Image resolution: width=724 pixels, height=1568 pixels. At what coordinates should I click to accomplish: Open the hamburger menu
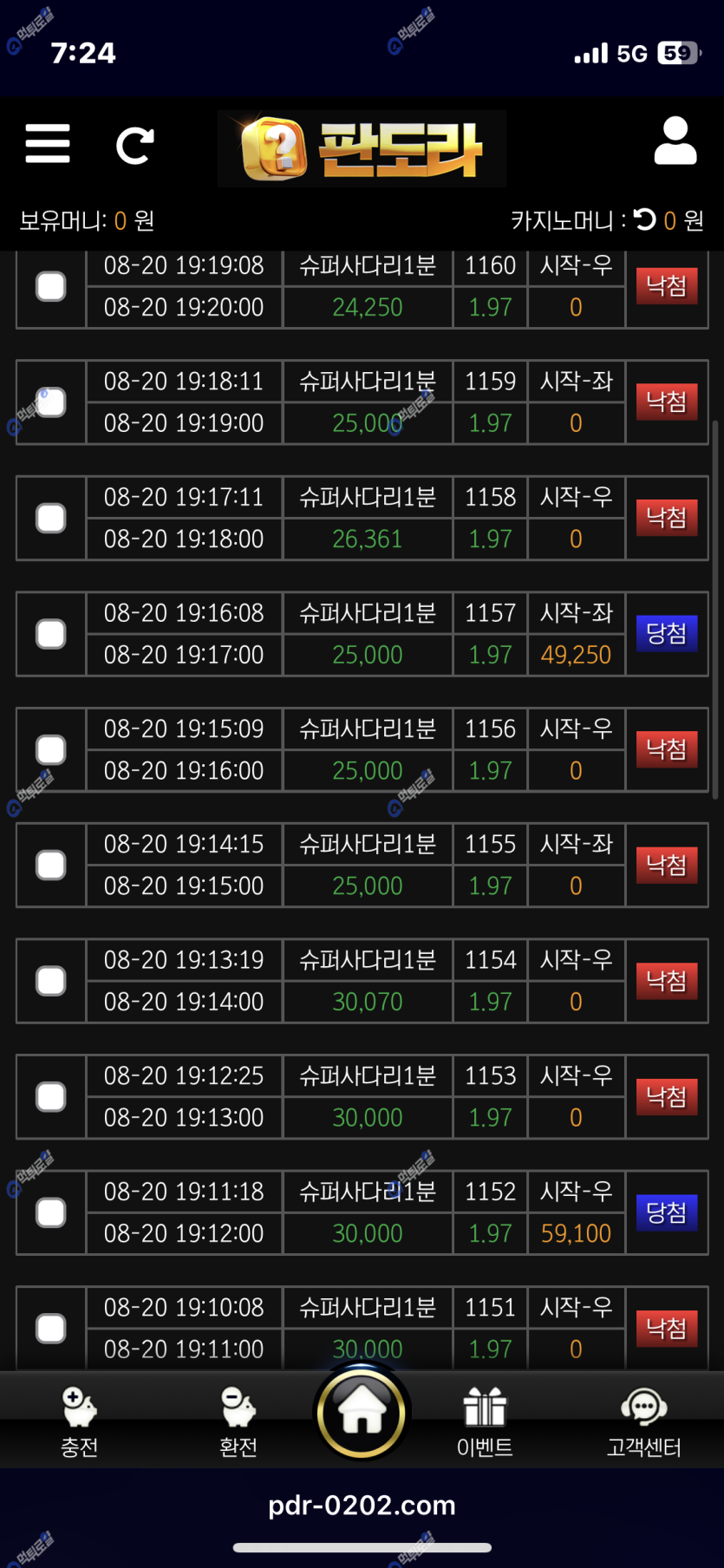click(x=48, y=144)
